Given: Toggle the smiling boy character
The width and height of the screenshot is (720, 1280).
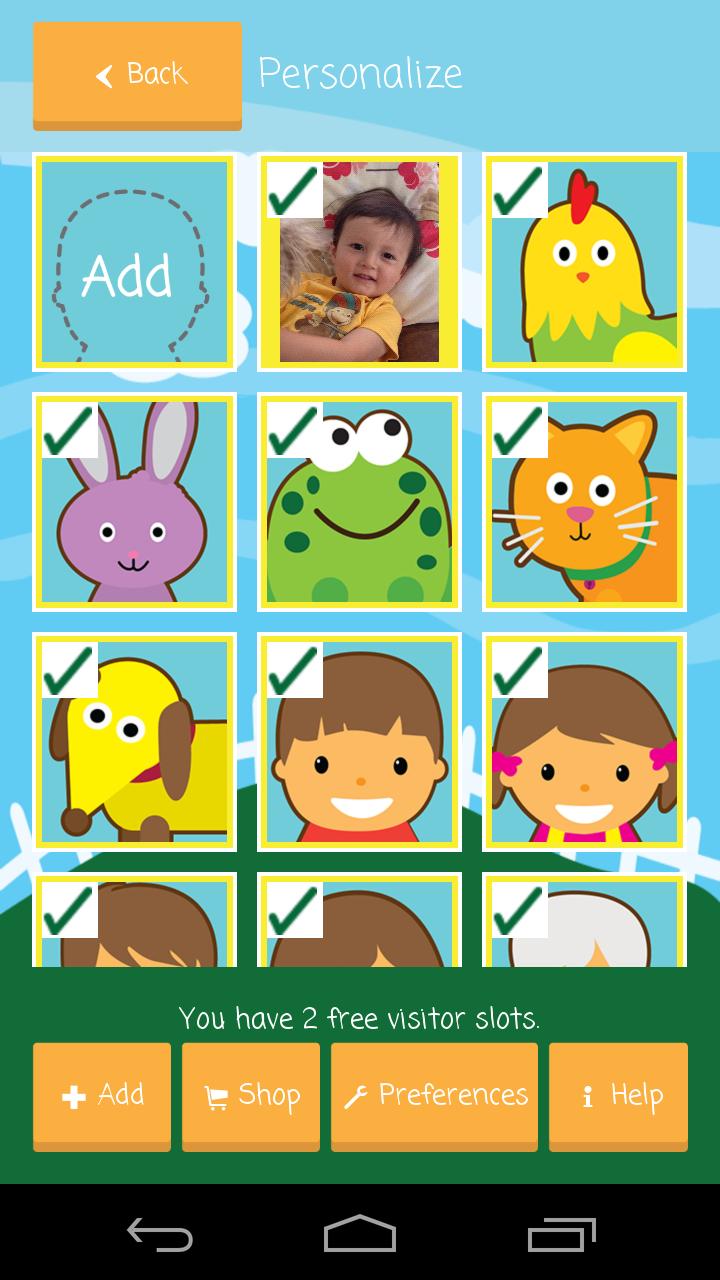Looking at the screenshot, I should 359,742.
